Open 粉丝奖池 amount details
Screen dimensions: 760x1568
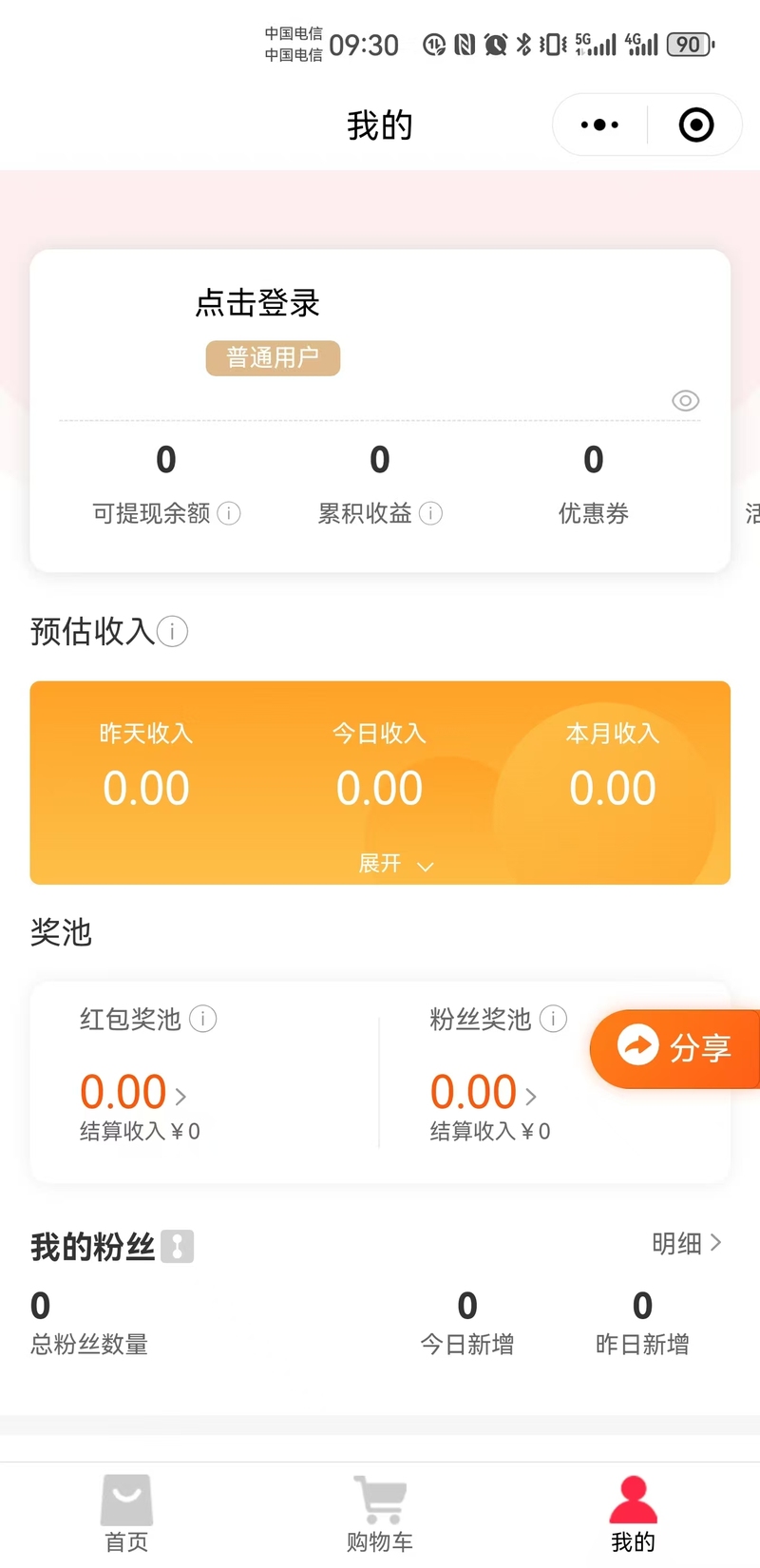pos(484,1093)
